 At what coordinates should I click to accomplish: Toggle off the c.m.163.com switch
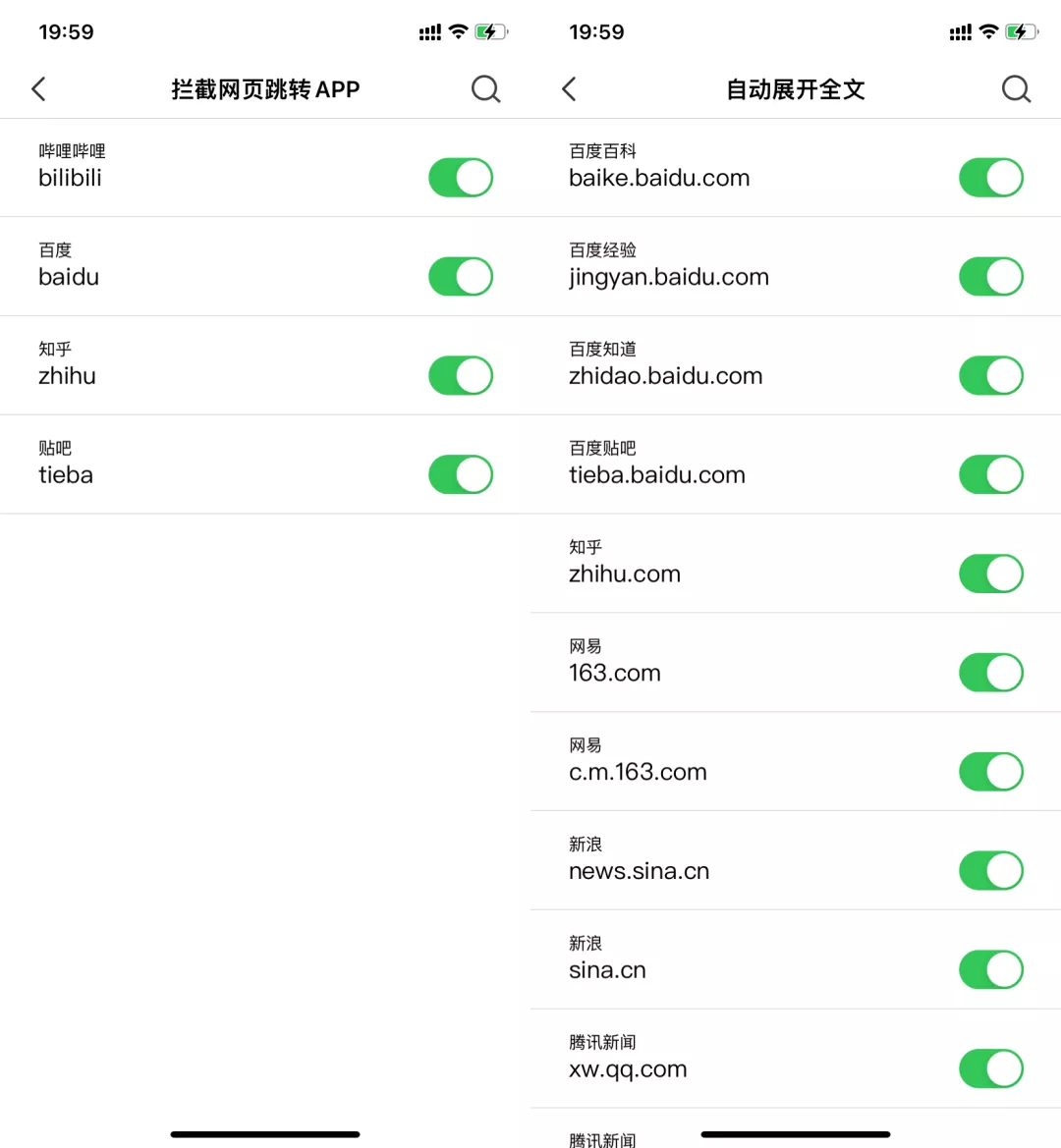(991, 772)
